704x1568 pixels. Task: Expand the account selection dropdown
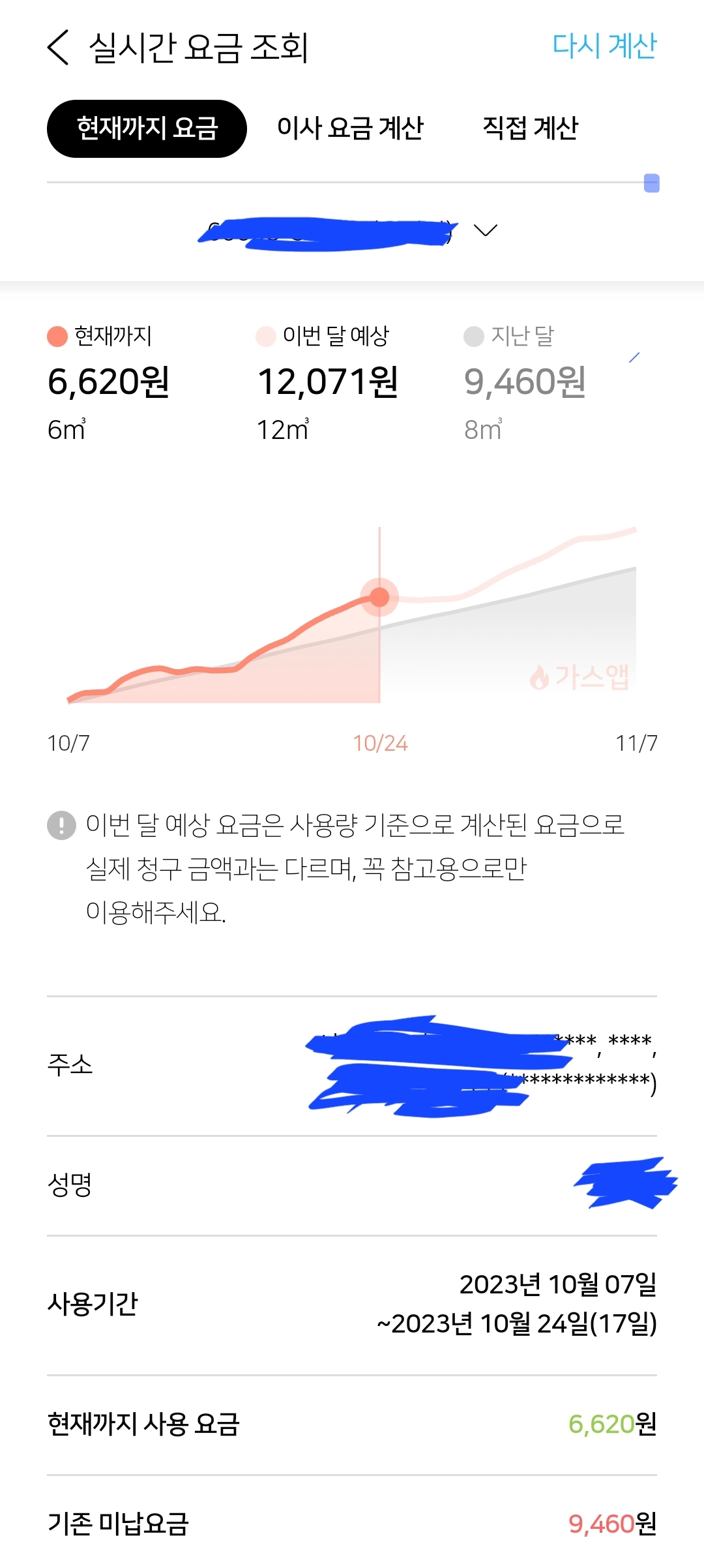485,230
